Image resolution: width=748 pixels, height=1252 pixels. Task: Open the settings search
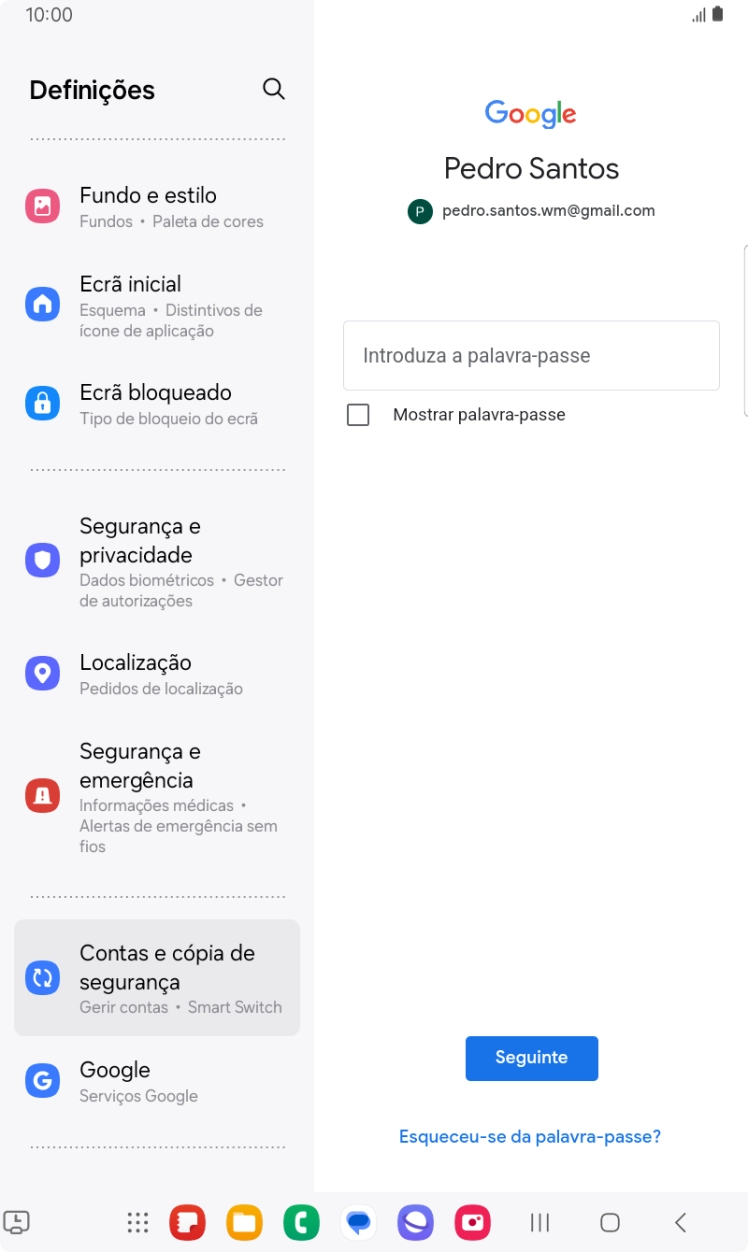point(273,89)
